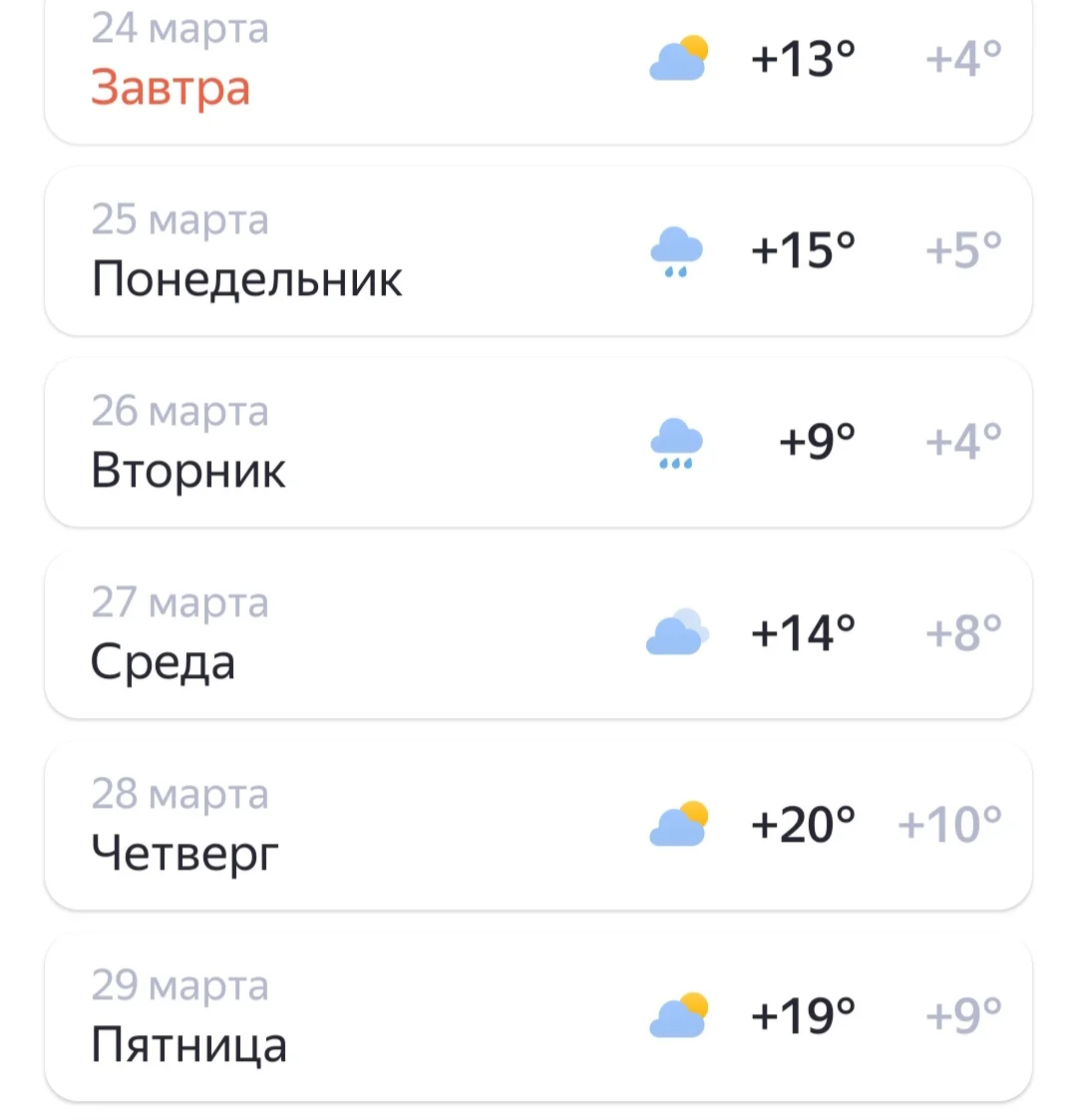Click the cloudy icon for Среда
The height and width of the screenshot is (1120, 1077).
678,631
